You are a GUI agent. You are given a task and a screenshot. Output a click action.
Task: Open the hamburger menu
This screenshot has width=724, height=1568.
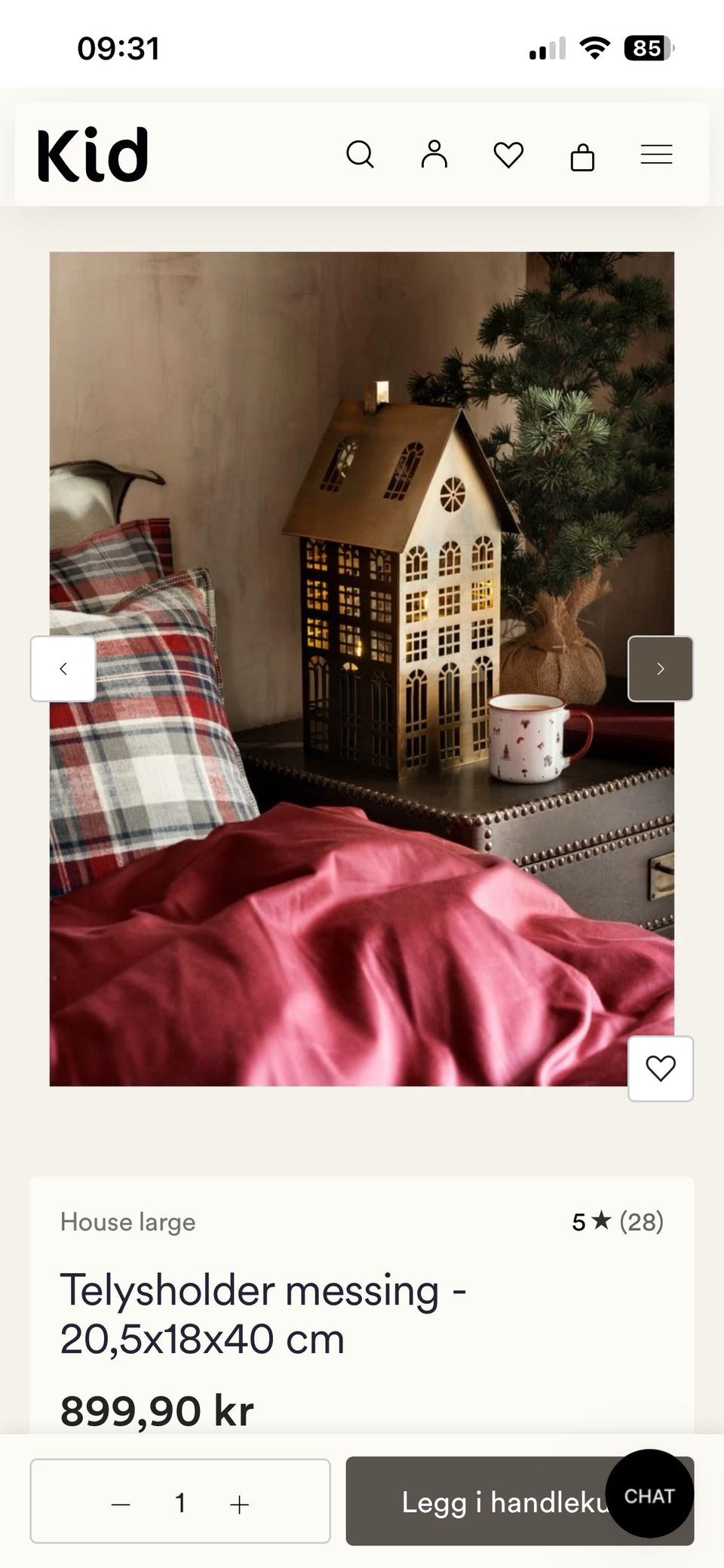pyautogui.click(x=656, y=155)
